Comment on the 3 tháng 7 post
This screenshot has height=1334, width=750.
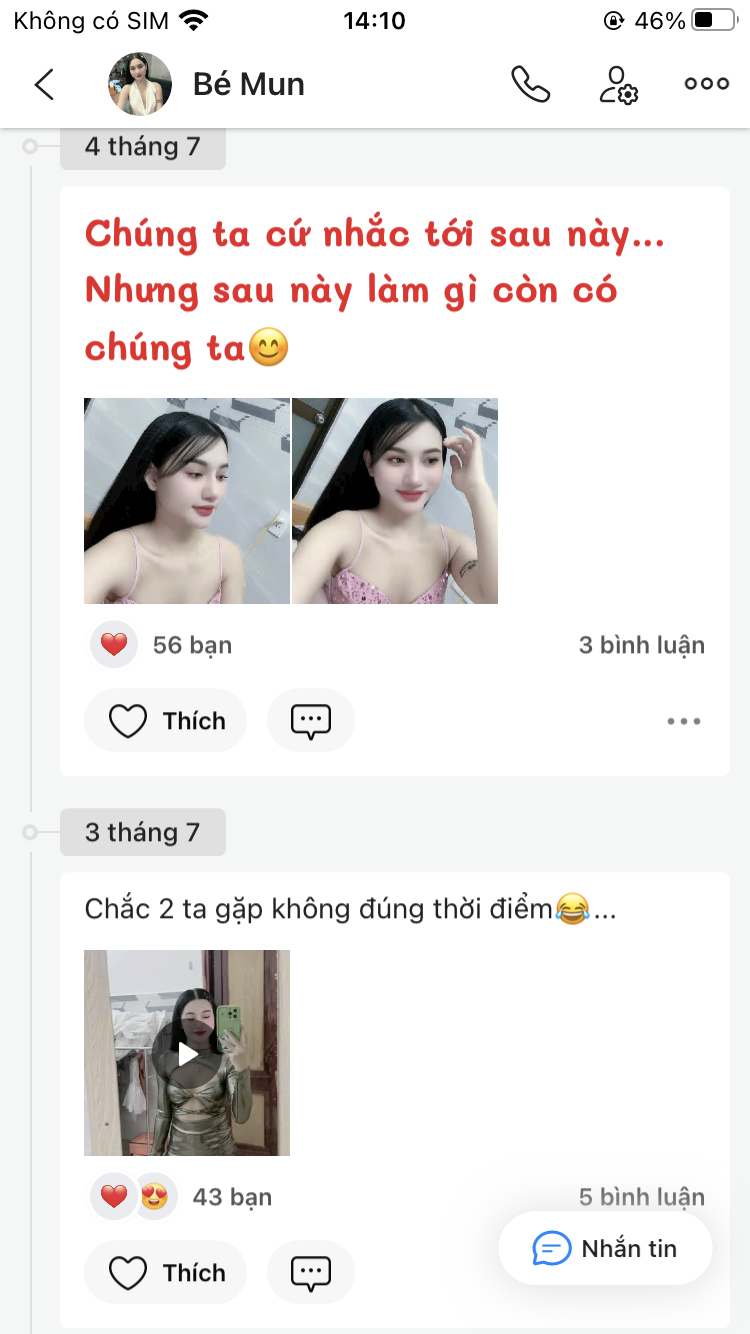pos(311,1273)
